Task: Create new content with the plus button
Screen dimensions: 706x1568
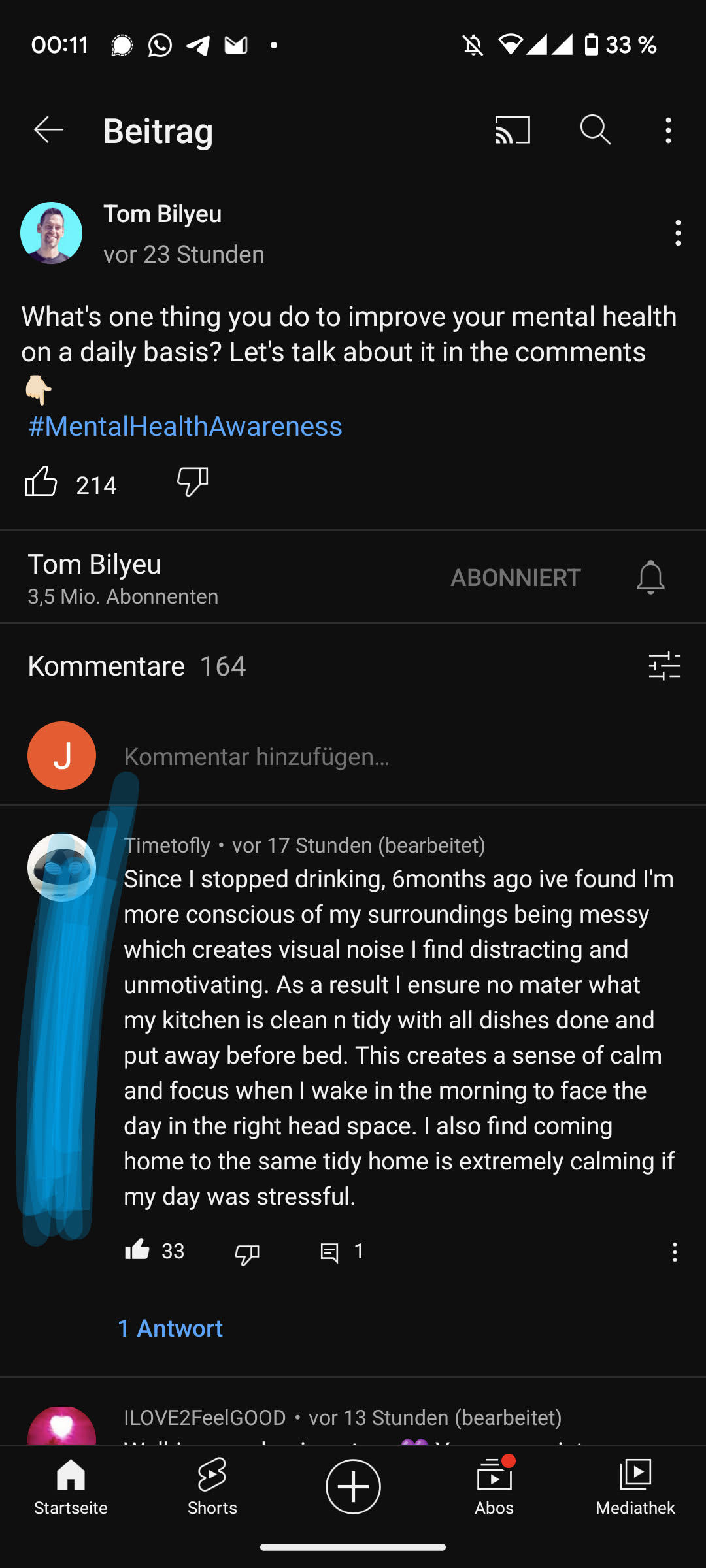Action: (353, 1486)
